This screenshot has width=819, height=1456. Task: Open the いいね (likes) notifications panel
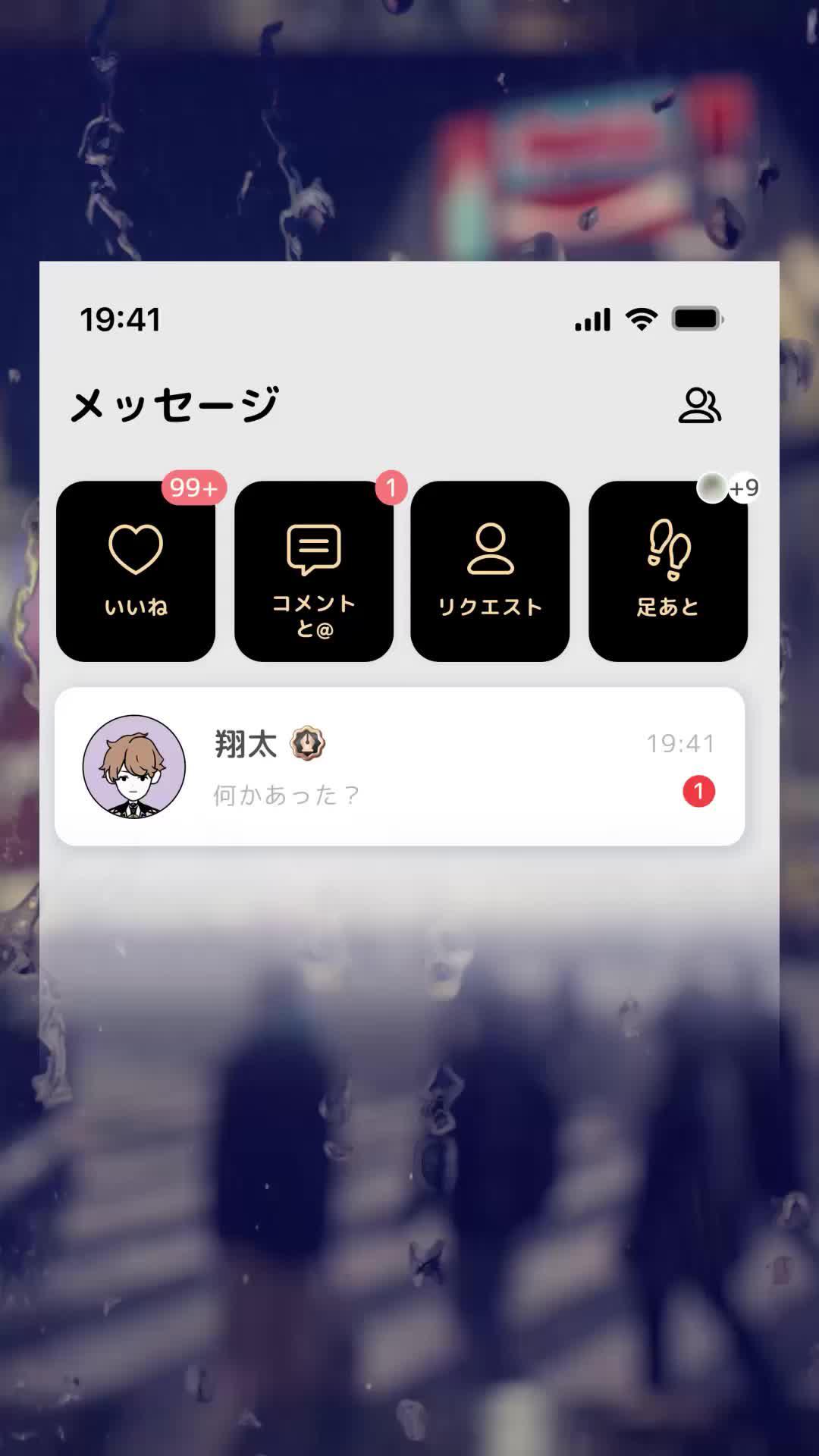(x=135, y=569)
